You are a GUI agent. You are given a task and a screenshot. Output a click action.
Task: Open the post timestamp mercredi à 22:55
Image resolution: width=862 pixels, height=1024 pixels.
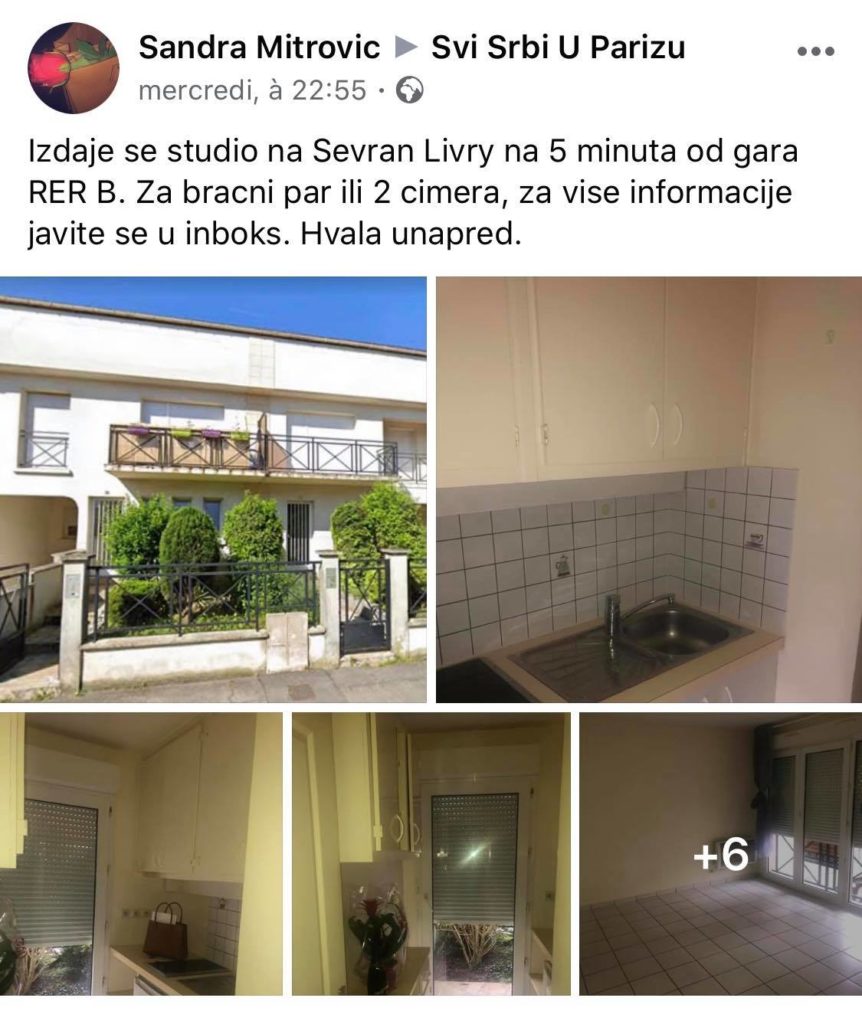point(252,91)
